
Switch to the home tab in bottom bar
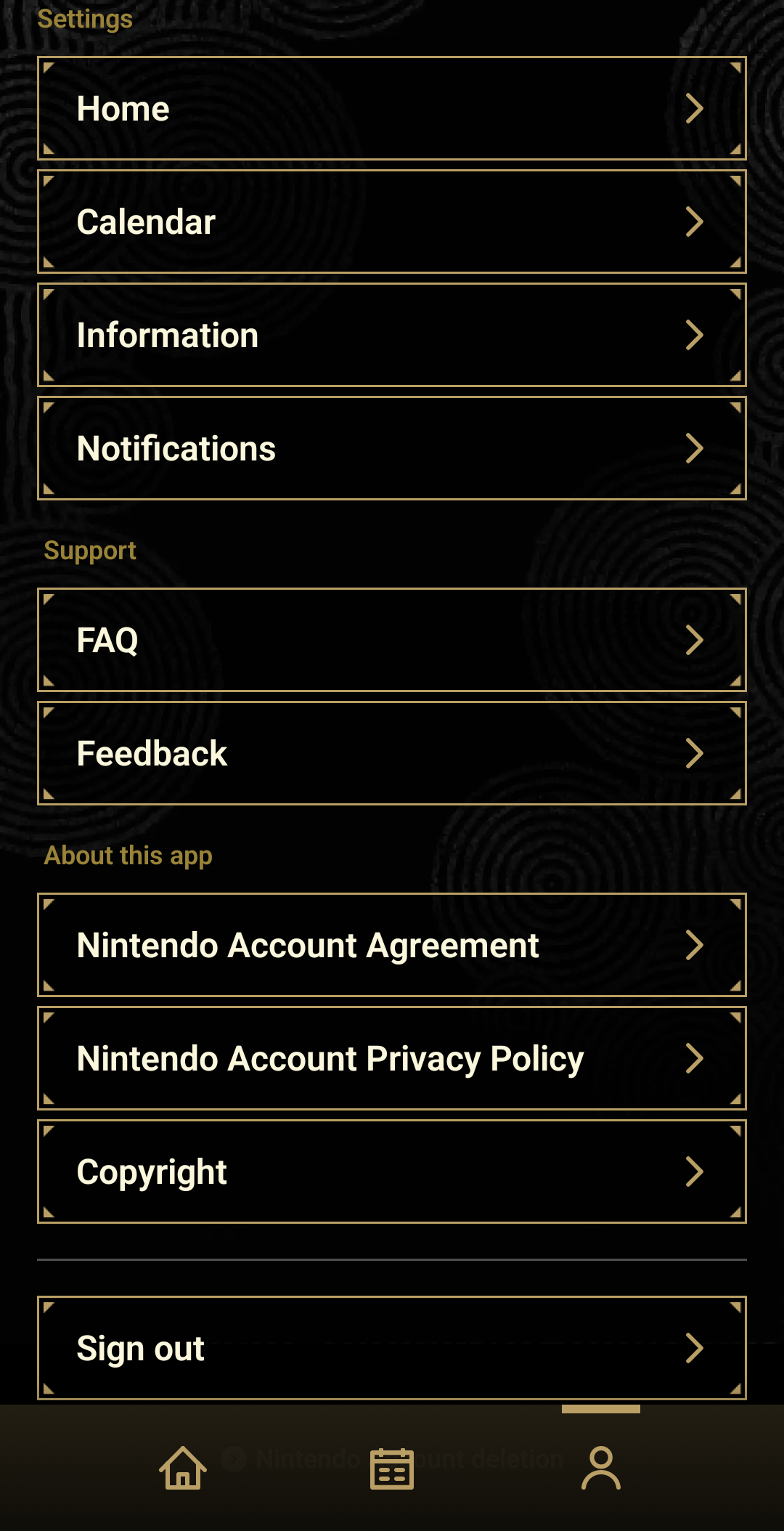183,1468
